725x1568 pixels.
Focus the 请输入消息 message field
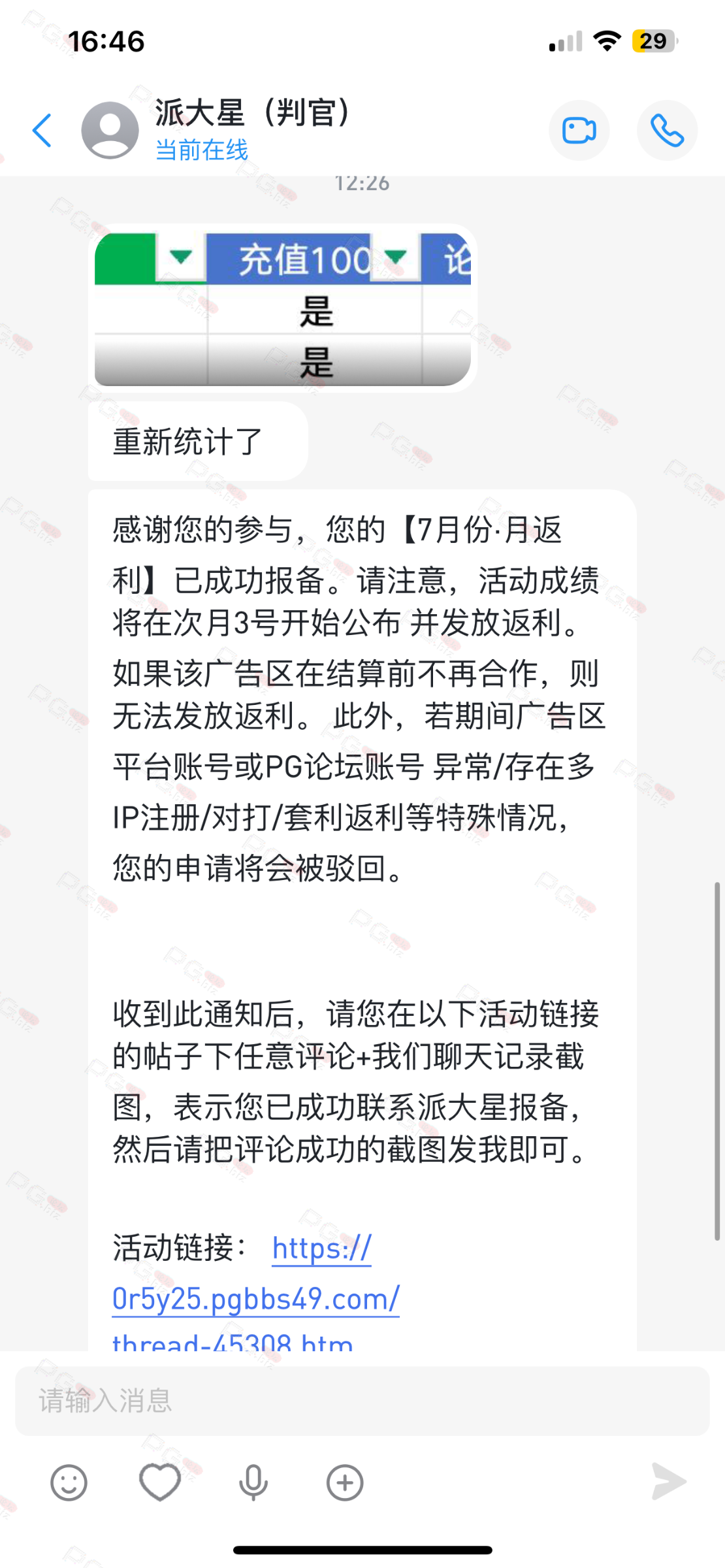click(x=362, y=1401)
